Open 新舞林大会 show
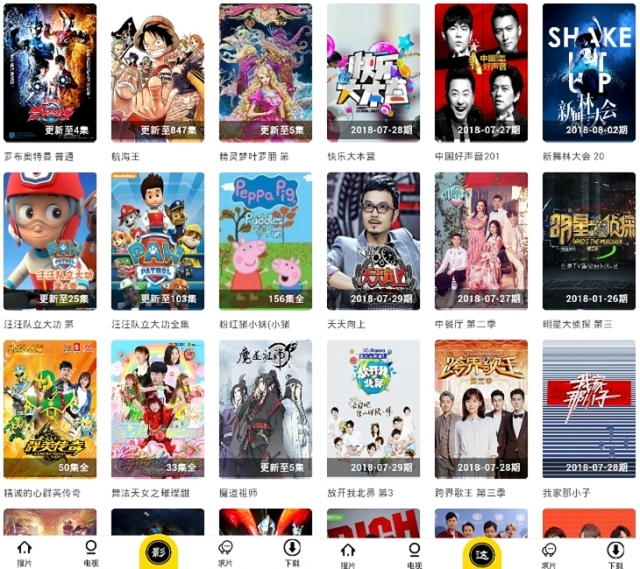The height and width of the screenshot is (569, 640). point(588,72)
